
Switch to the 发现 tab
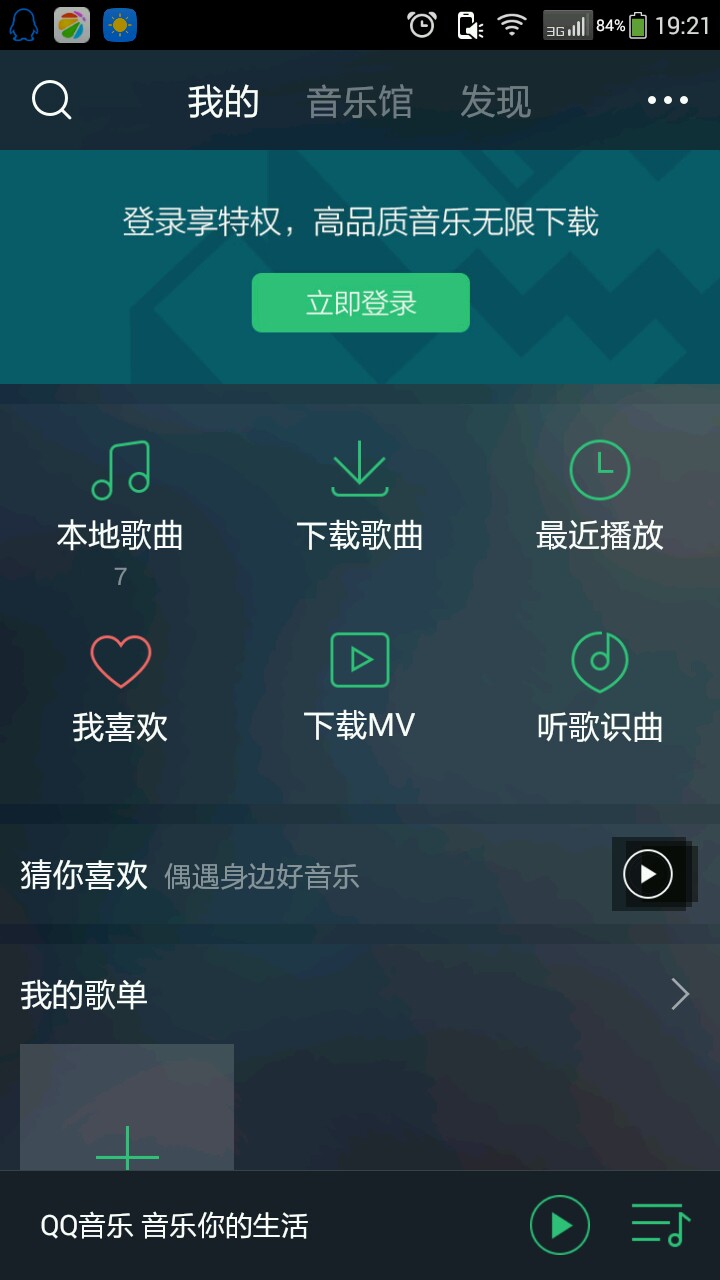495,102
